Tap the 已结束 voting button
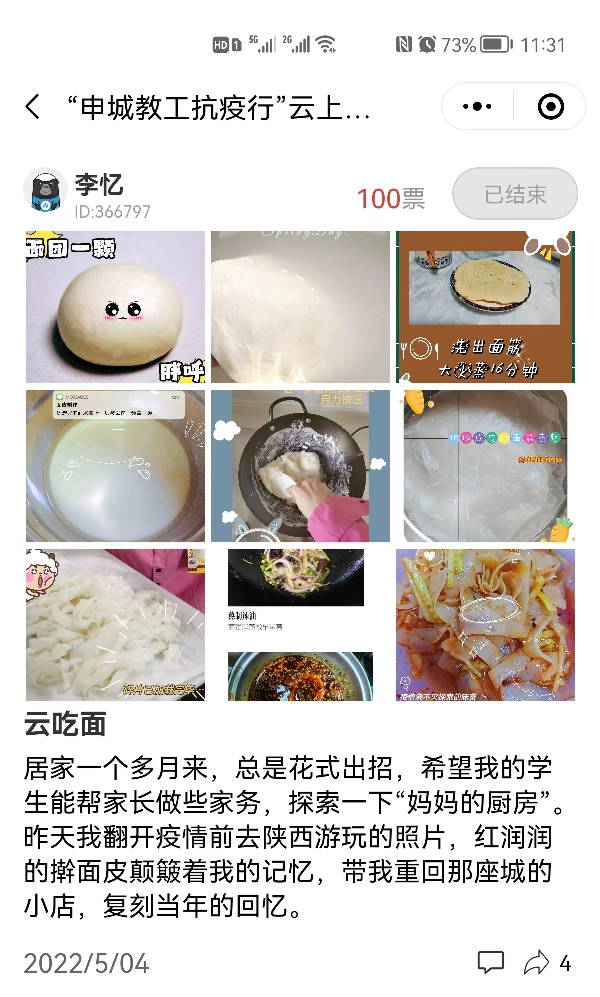600x997 pixels. (x=515, y=194)
